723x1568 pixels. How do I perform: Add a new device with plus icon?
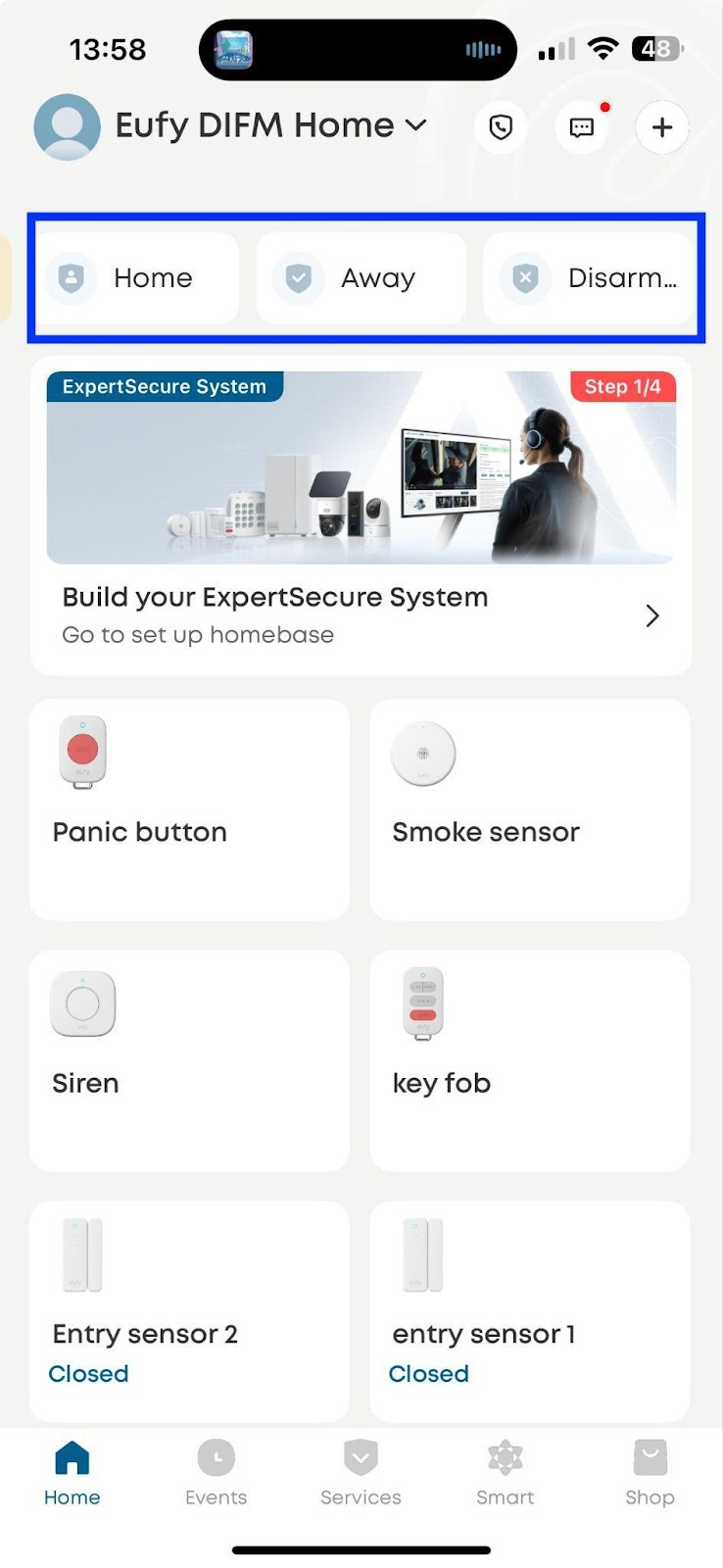click(x=661, y=127)
